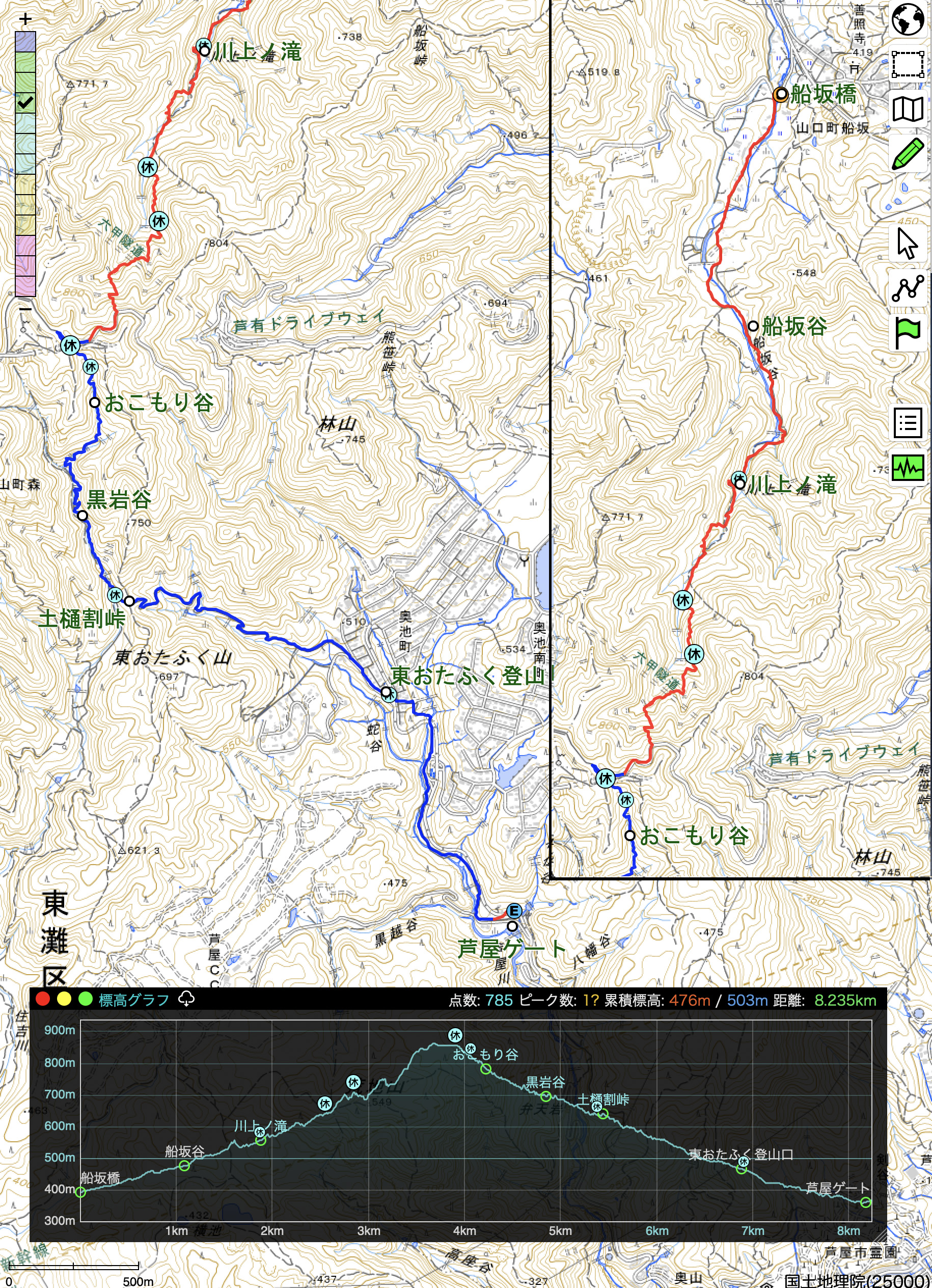Select the connected-points route tool

tap(907, 288)
